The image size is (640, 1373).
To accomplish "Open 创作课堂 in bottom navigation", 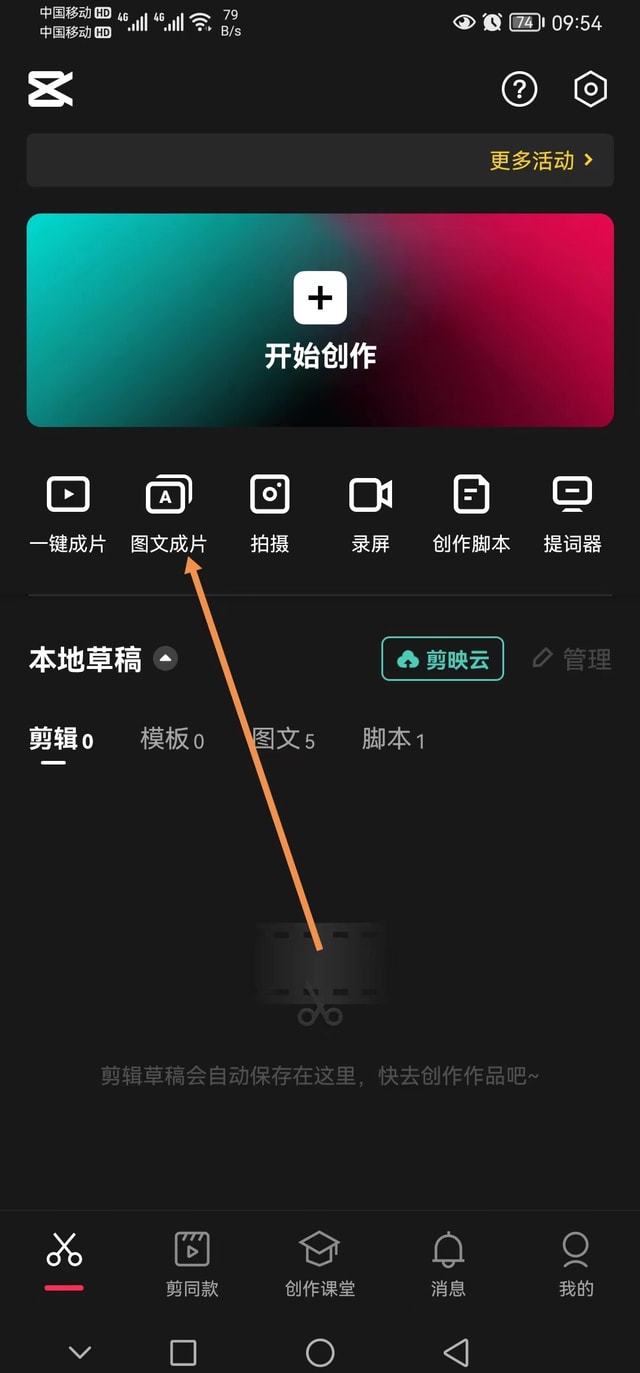I will (320, 1263).
